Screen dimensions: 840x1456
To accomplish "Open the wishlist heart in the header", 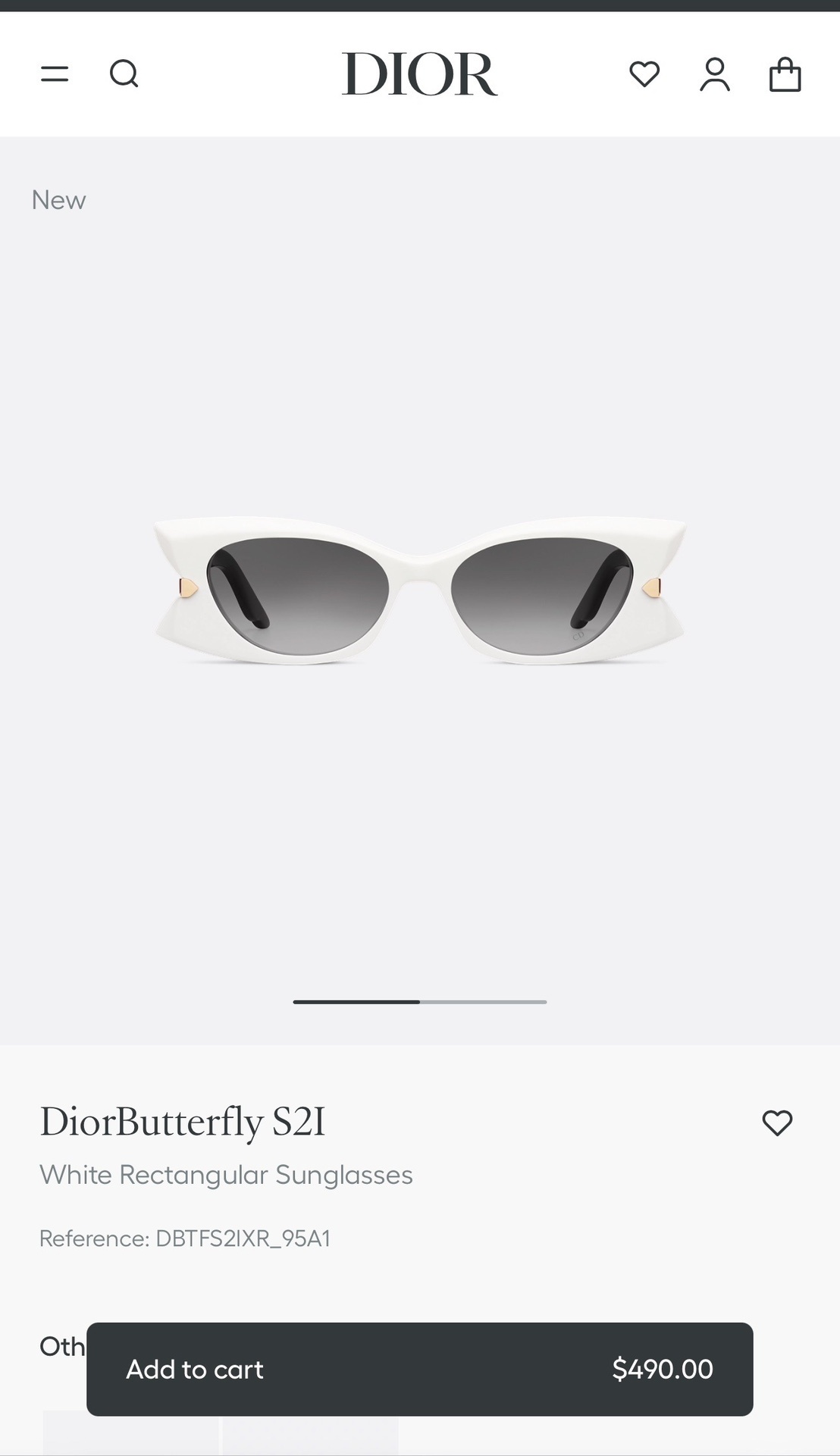I will [644, 74].
